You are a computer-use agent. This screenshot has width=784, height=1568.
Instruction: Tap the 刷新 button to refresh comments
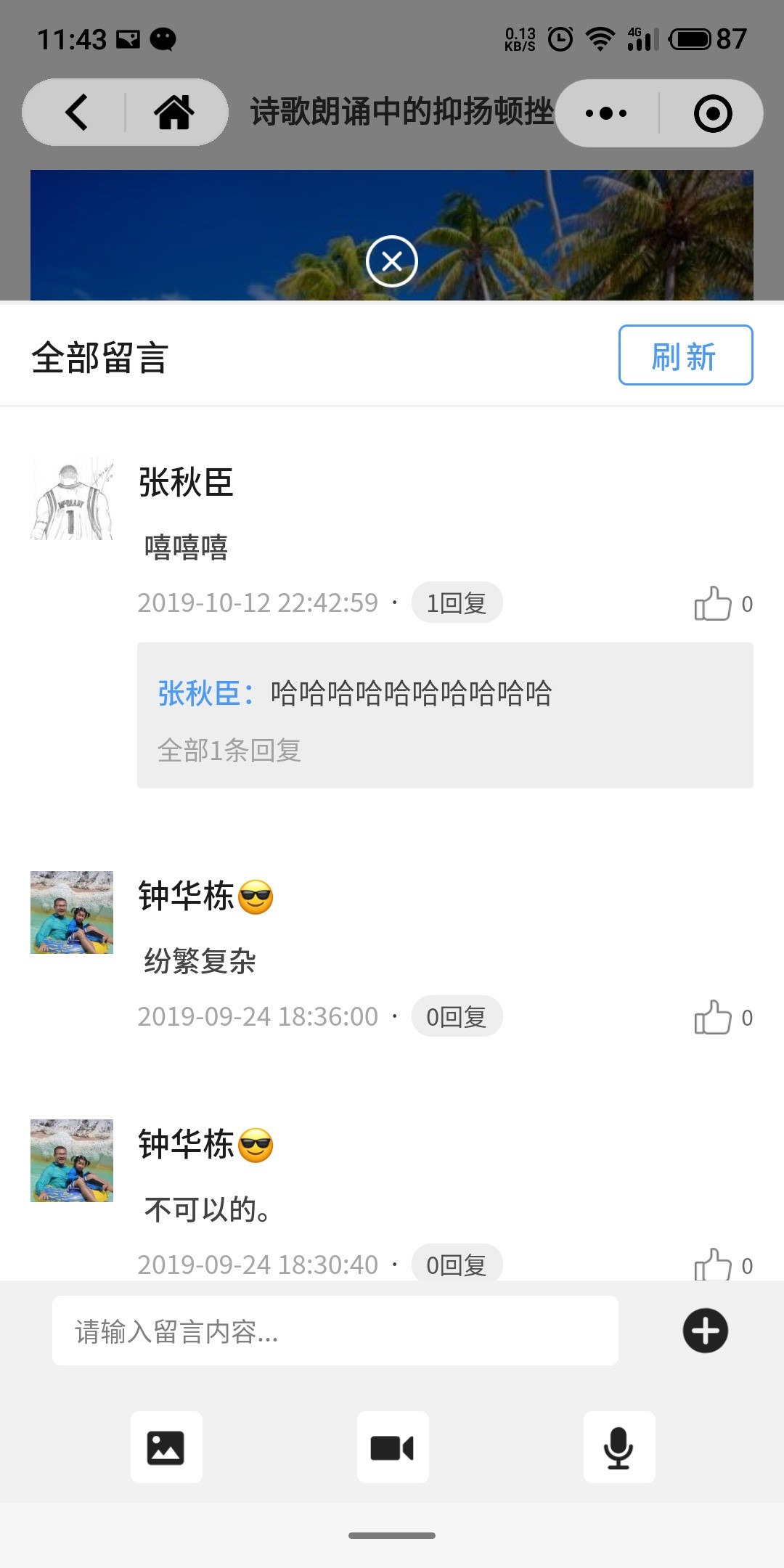click(685, 356)
